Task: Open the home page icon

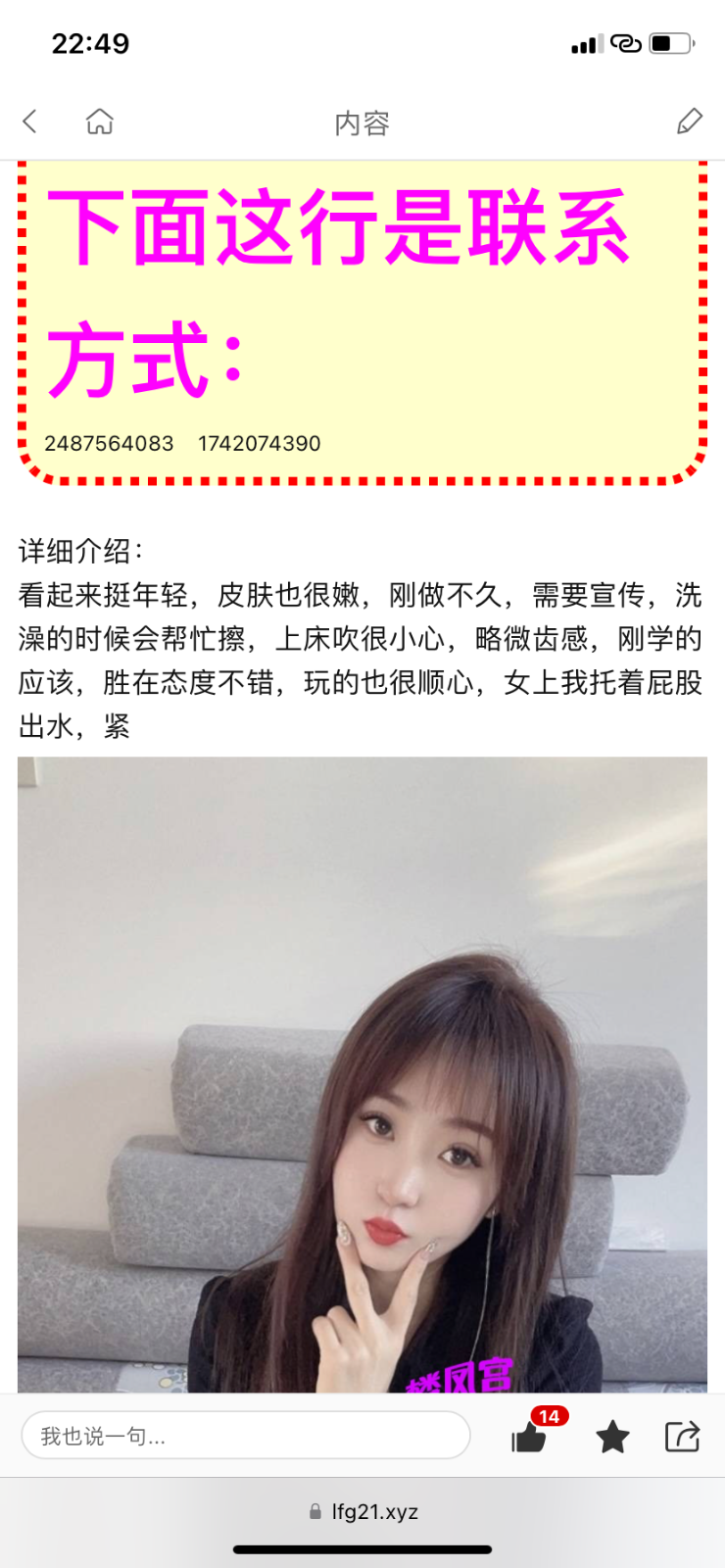Action: (100, 122)
